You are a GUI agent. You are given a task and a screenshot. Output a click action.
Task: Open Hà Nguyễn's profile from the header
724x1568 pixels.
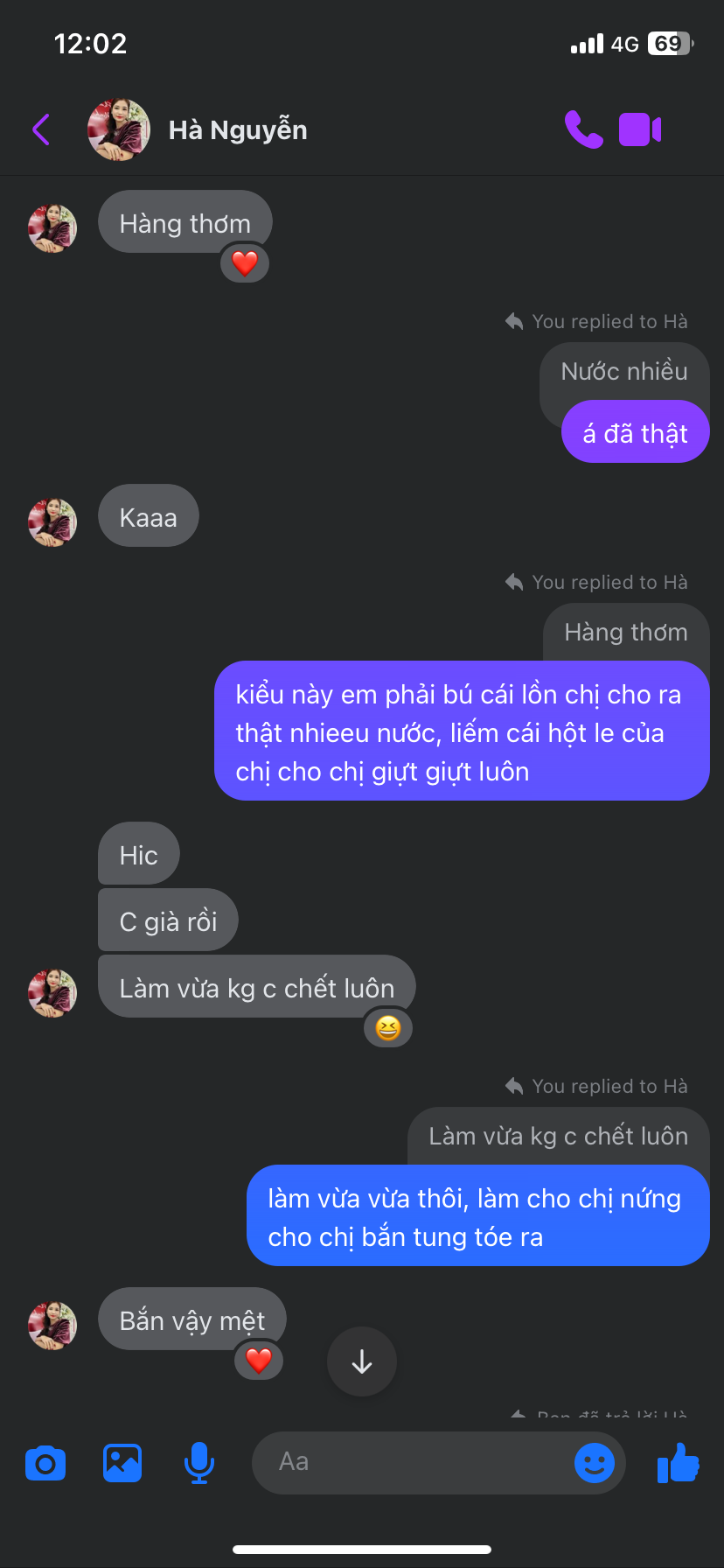(x=236, y=129)
